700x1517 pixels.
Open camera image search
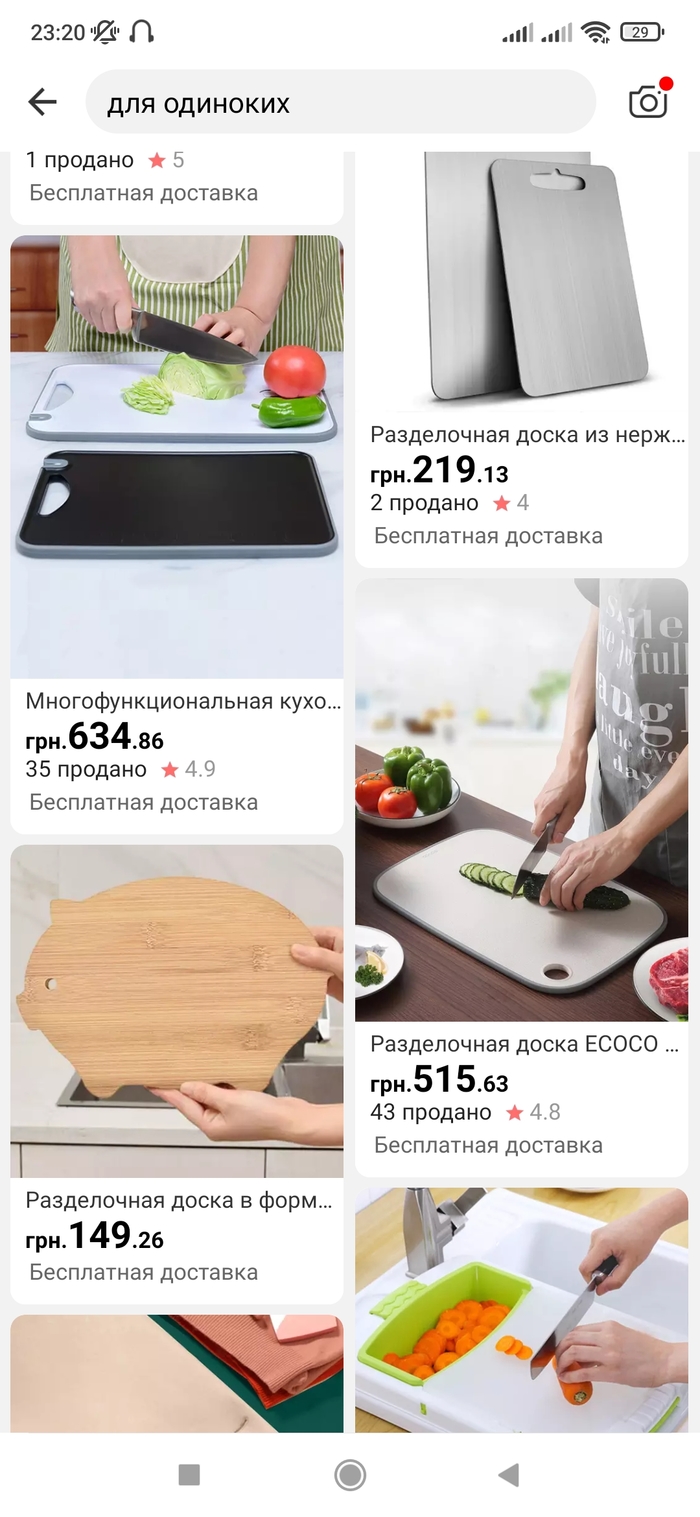[648, 101]
